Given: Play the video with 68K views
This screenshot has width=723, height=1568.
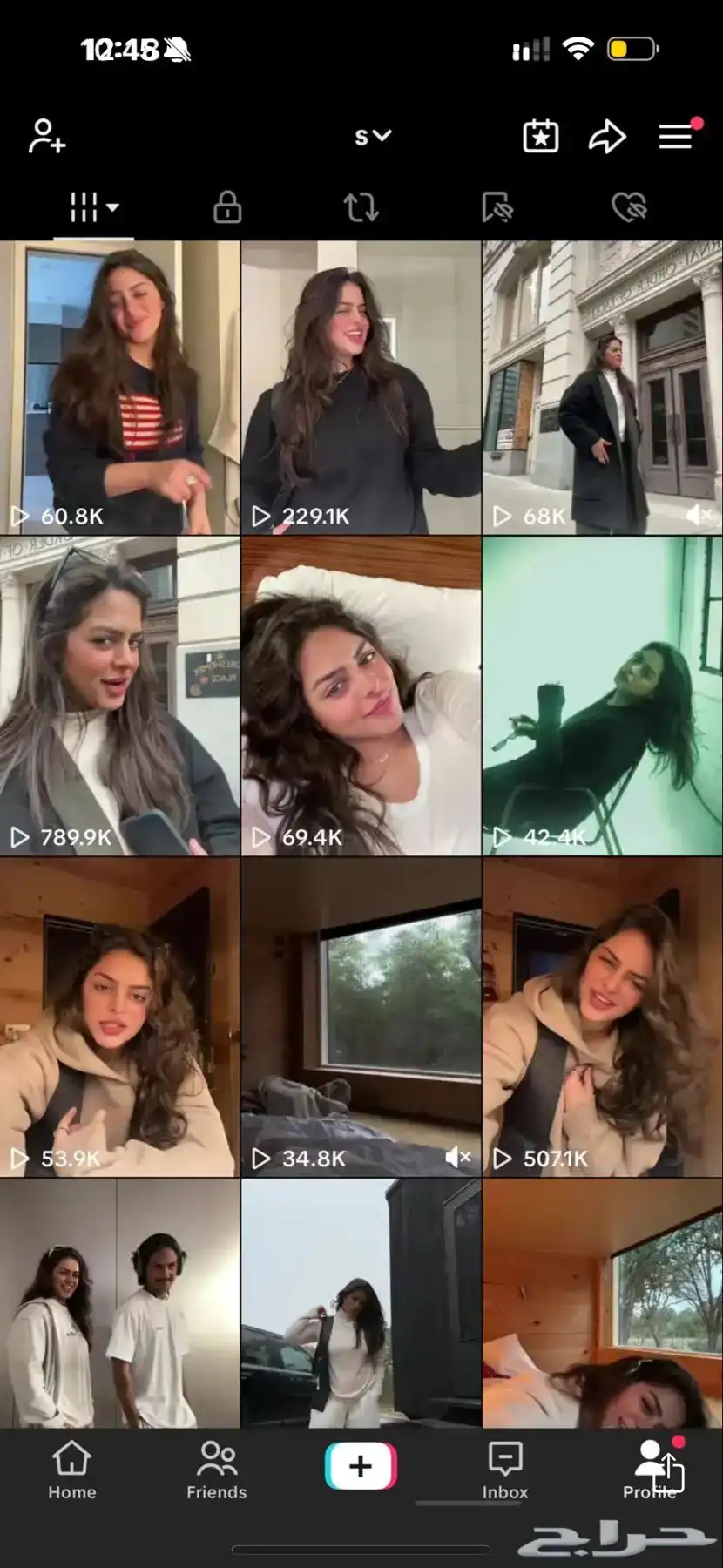Looking at the screenshot, I should coord(602,388).
